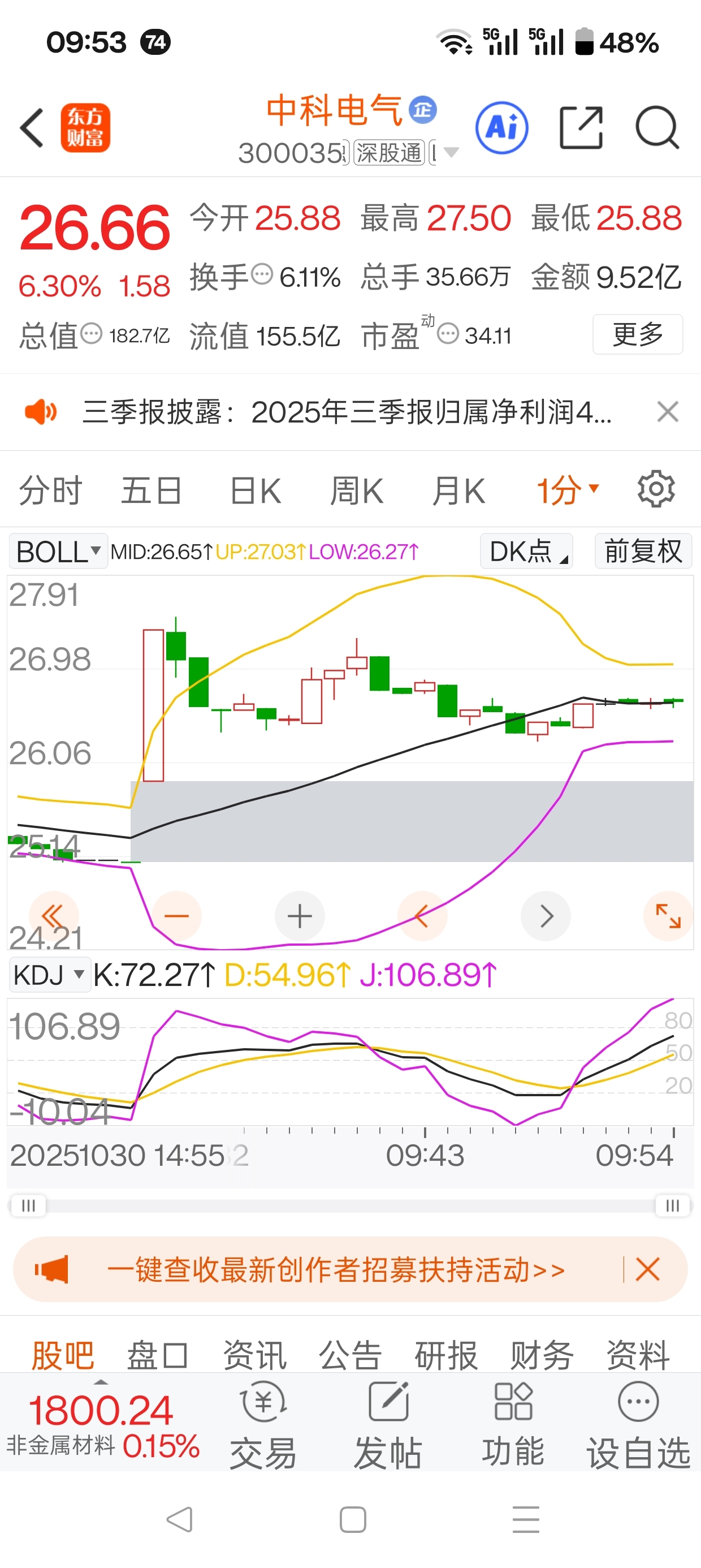
Task: Add stock via 设自选
Action: pos(638,1425)
